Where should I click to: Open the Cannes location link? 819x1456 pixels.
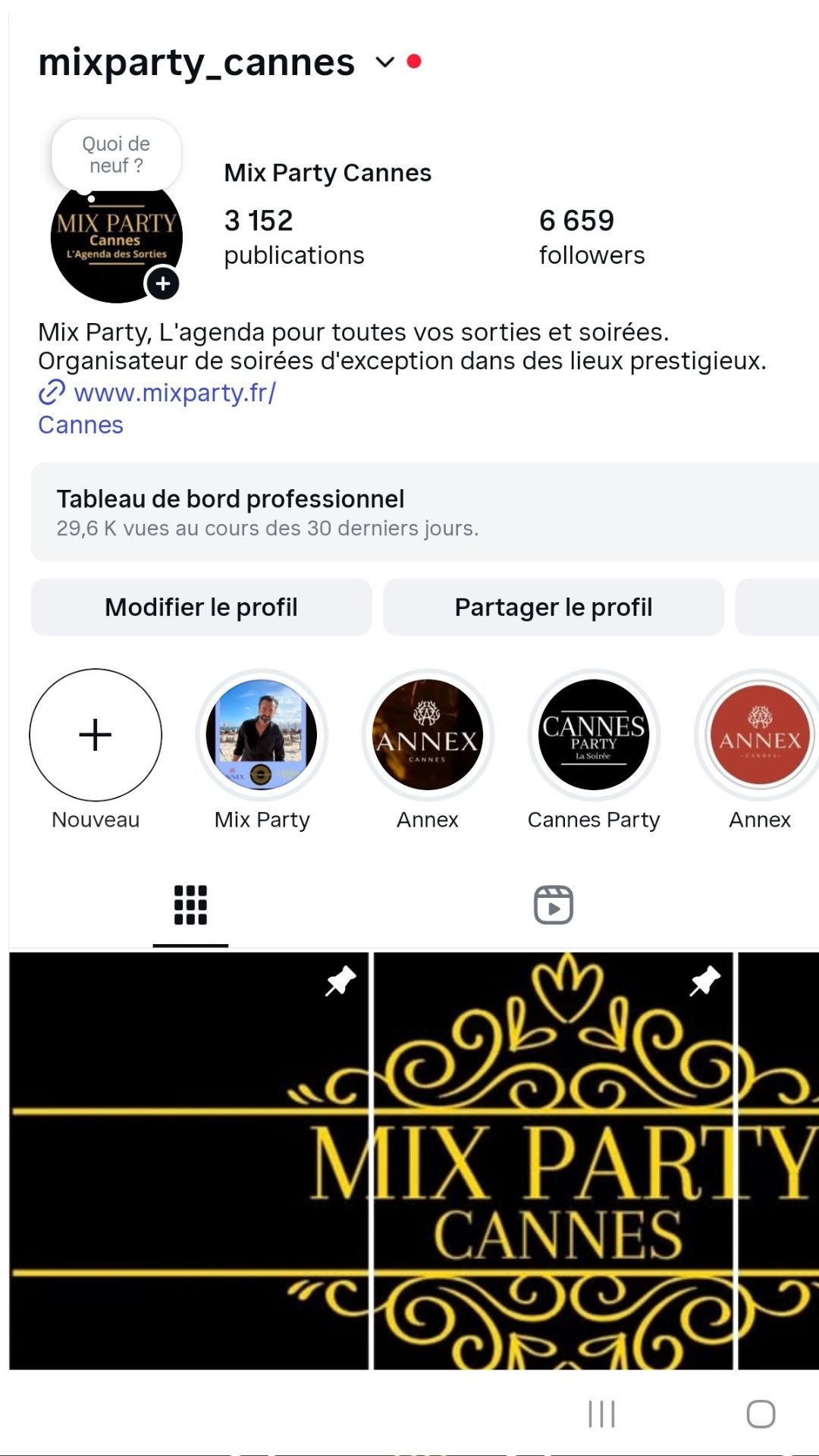point(80,425)
